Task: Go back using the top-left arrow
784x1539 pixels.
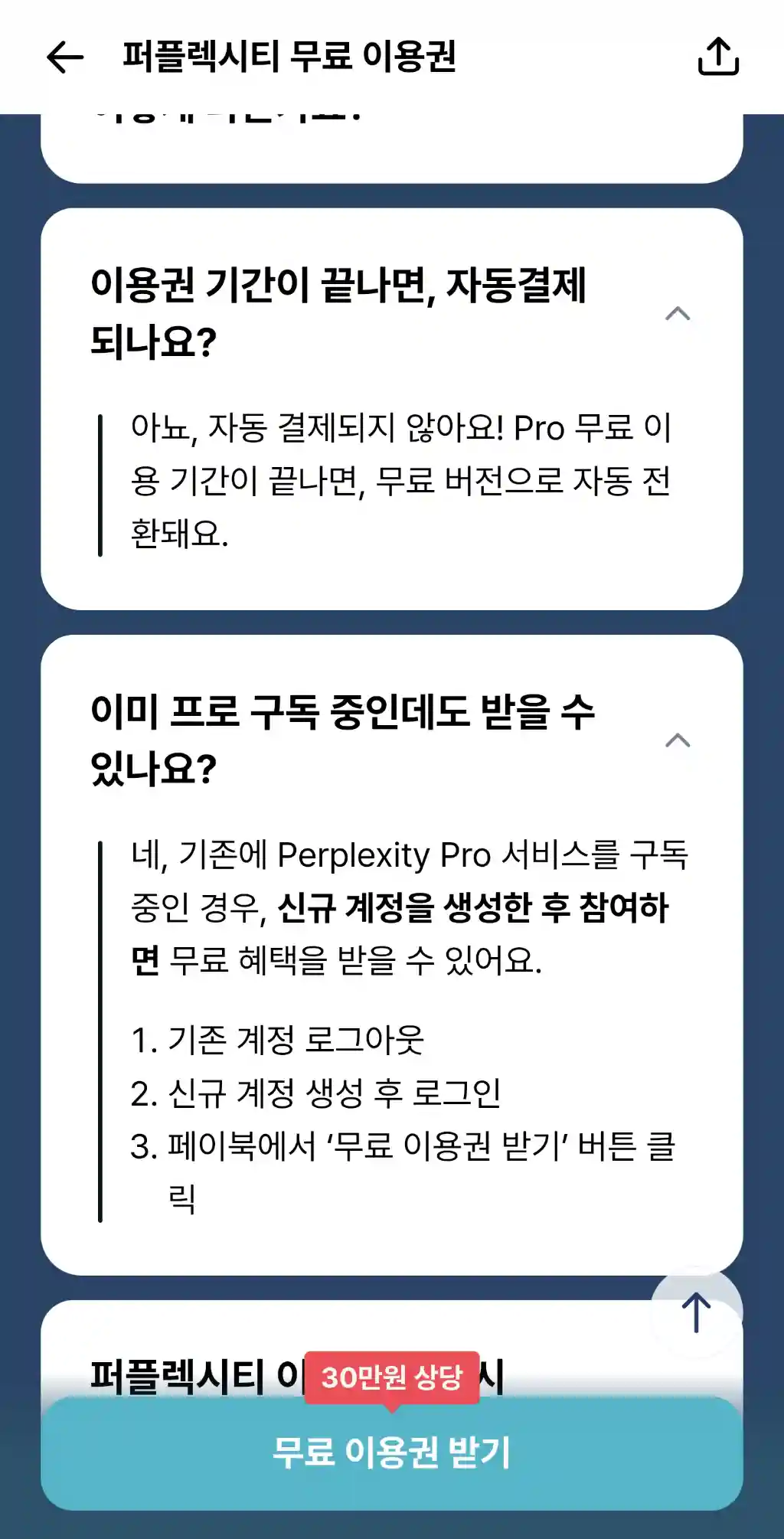Action: tap(65, 57)
